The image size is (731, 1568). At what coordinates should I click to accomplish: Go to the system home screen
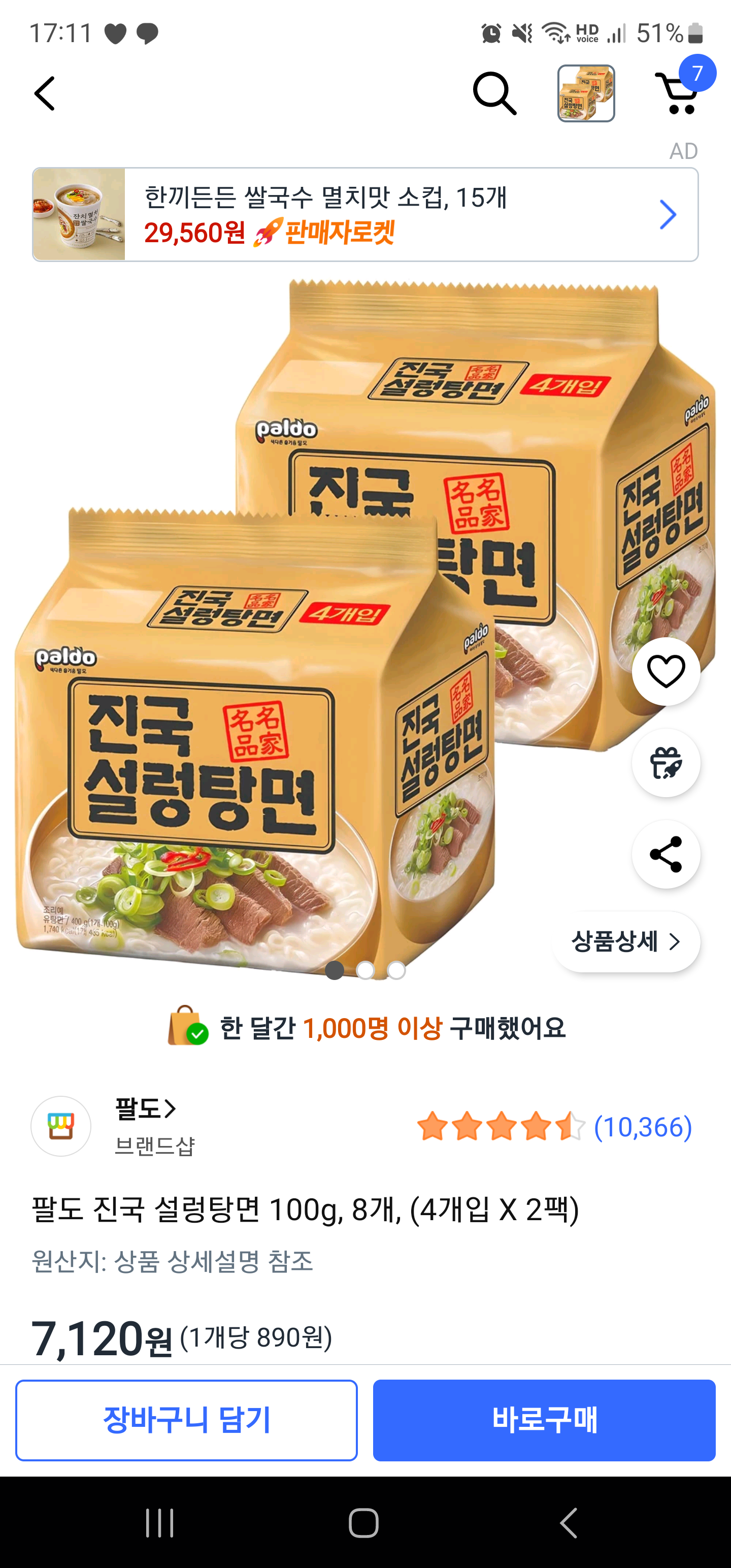[x=364, y=1523]
